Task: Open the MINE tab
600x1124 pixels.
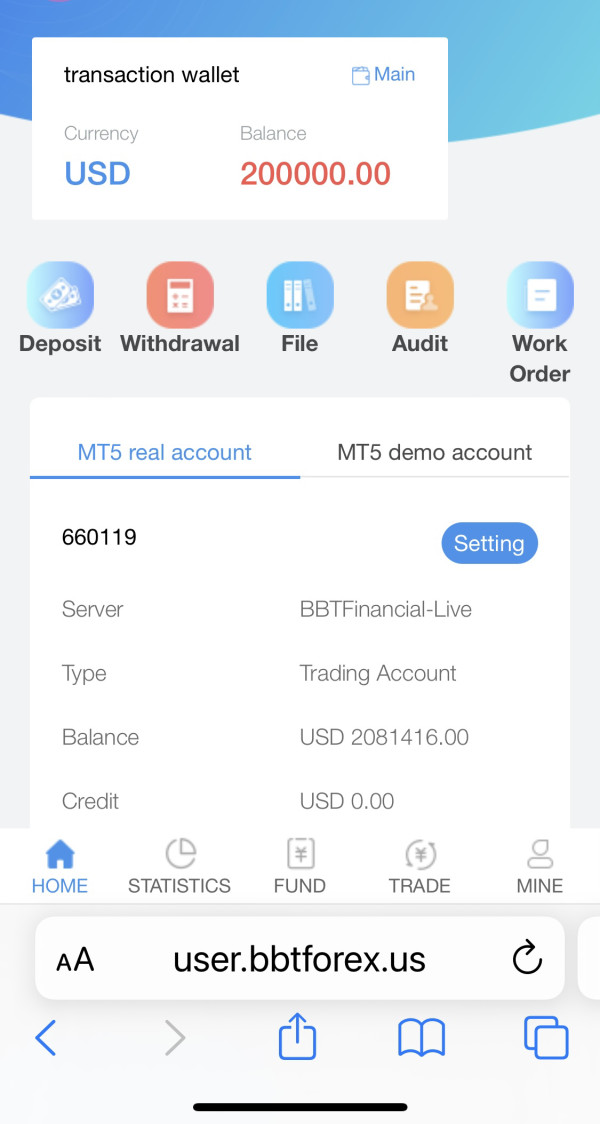Action: tap(540, 867)
